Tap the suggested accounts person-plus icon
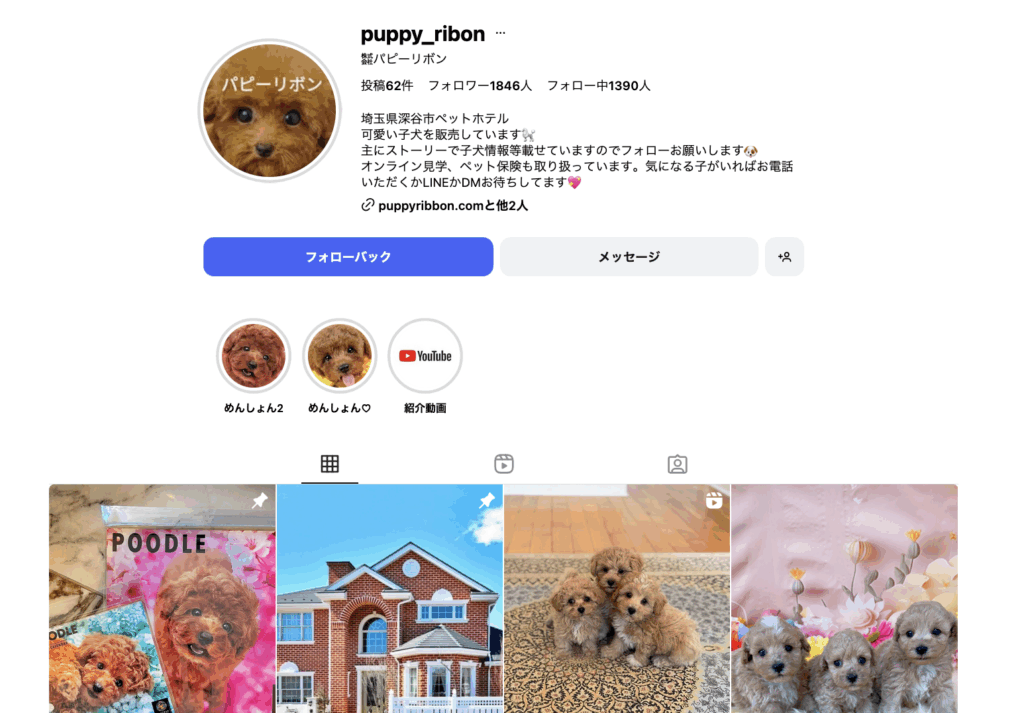The height and width of the screenshot is (713, 1024). (784, 257)
